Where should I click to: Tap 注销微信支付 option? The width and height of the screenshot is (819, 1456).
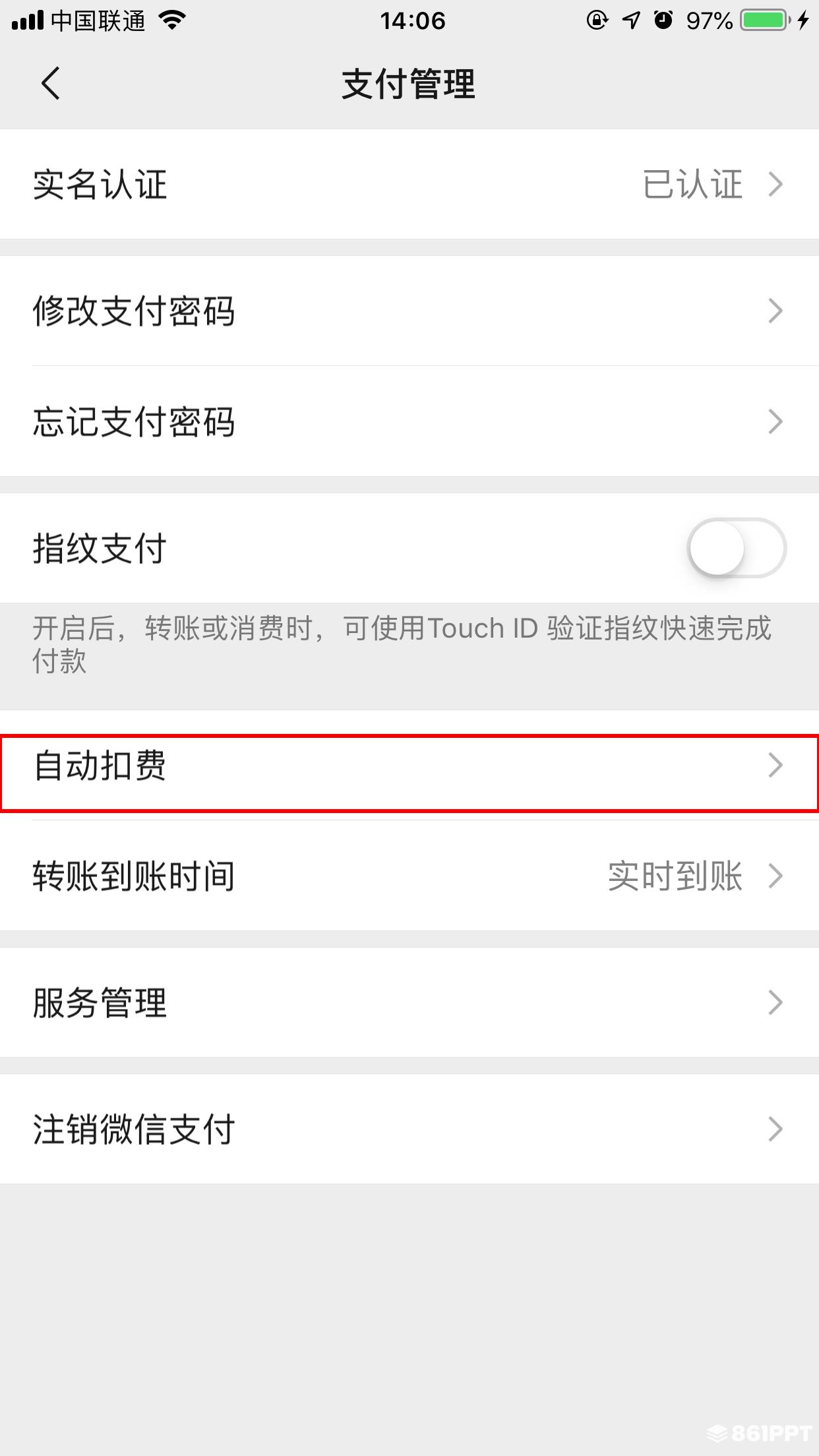[409, 1129]
